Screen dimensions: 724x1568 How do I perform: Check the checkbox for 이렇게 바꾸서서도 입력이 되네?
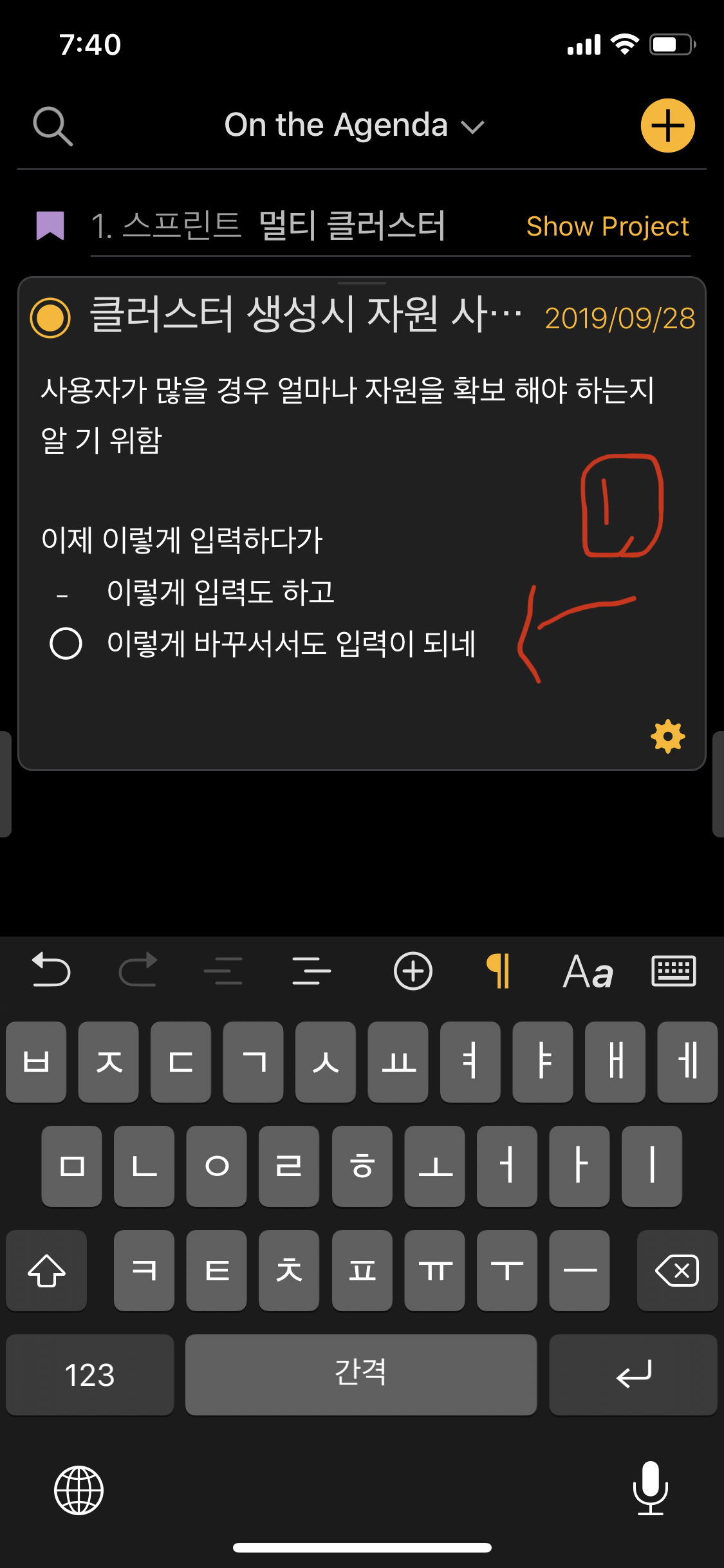click(x=66, y=643)
